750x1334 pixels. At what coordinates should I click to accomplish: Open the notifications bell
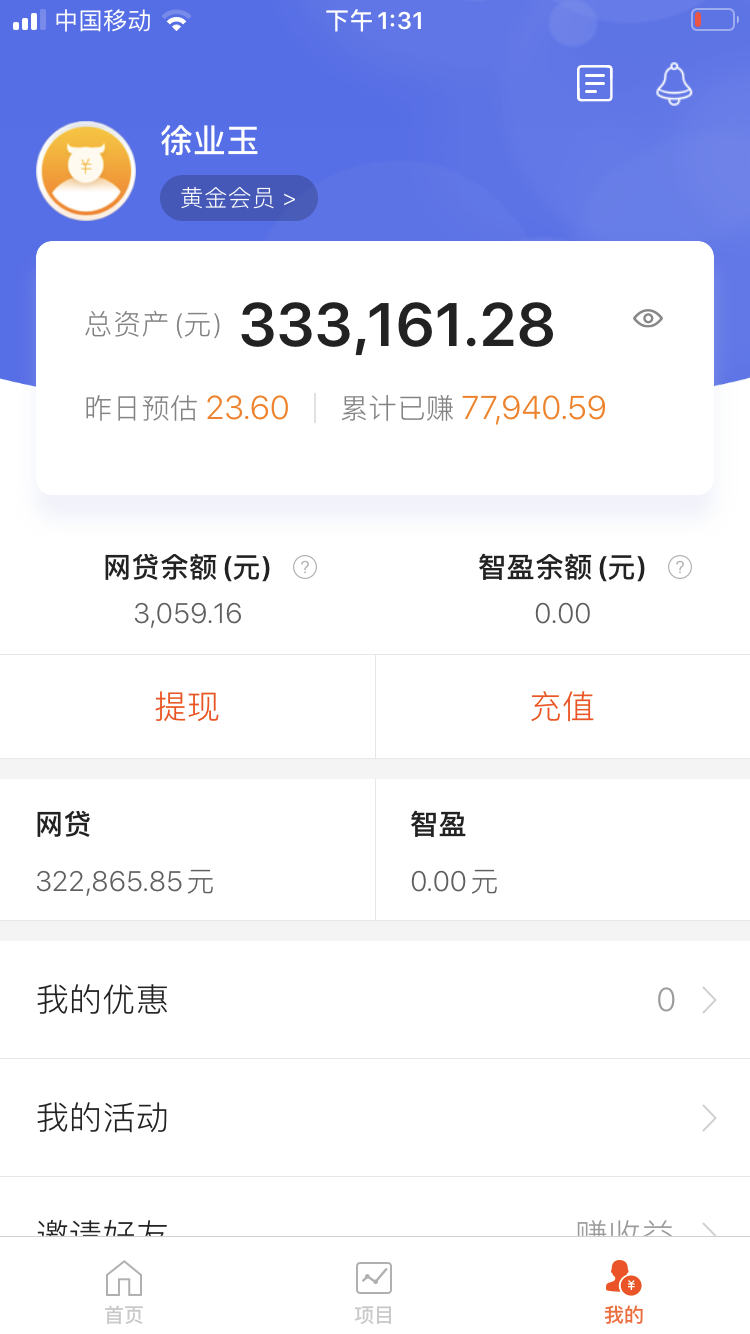pyautogui.click(x=674, y=84)
